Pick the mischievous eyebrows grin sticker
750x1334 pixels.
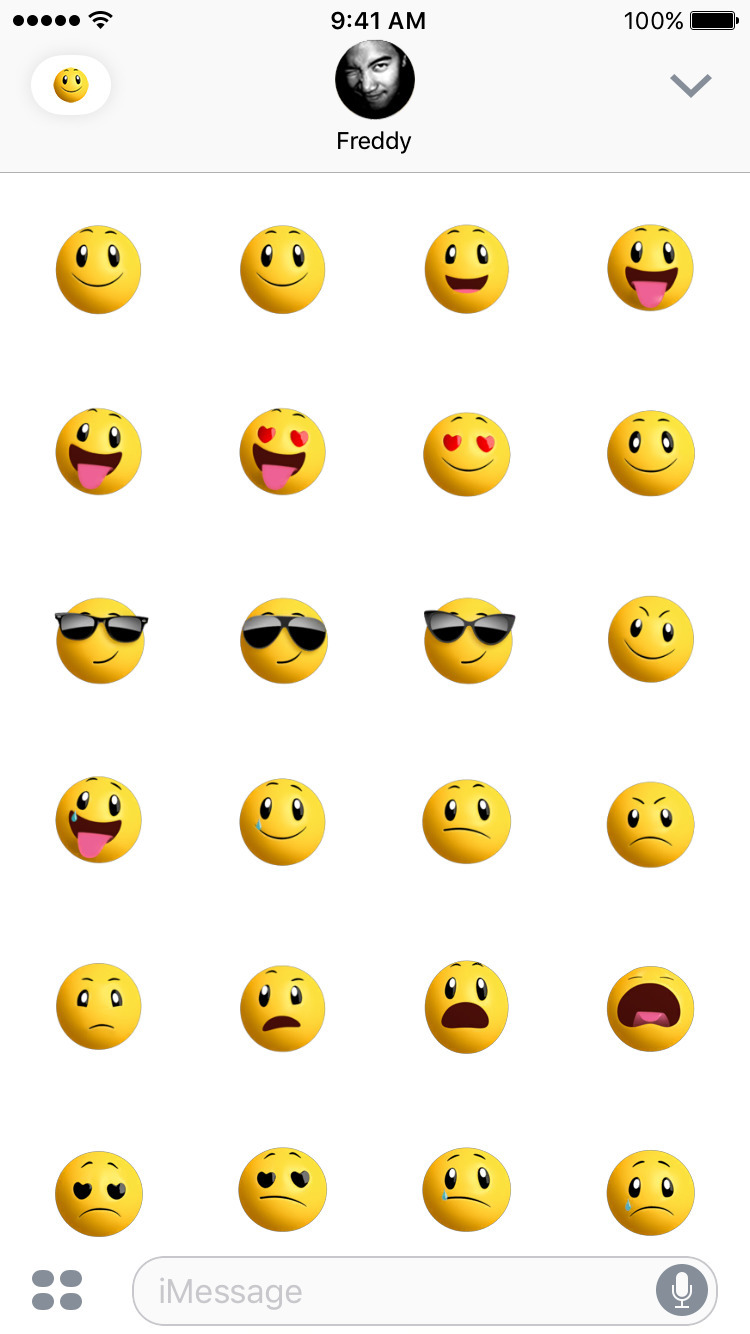pyautogui.click(x=651, y=638)
